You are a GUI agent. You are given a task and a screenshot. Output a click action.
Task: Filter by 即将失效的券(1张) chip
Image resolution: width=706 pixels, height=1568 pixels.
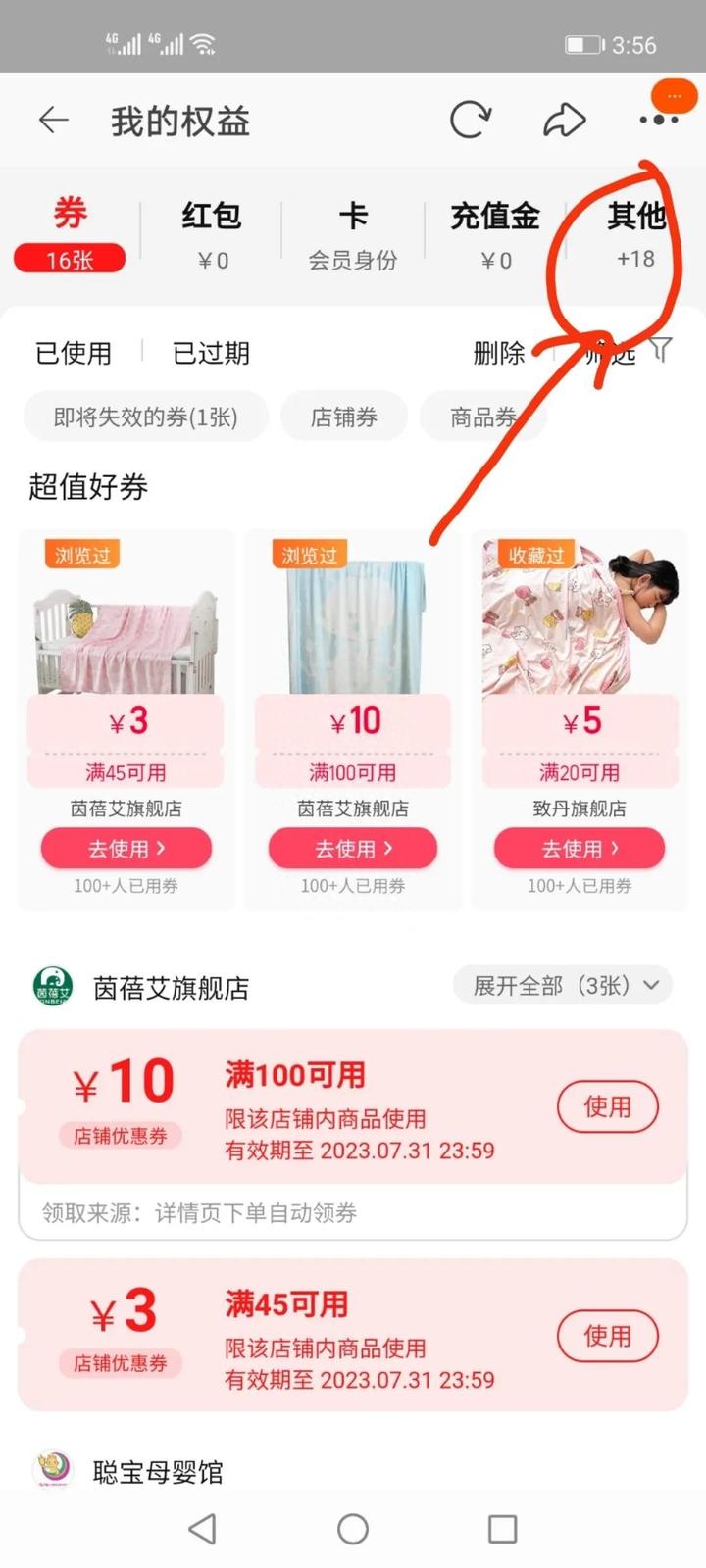click(145, 417)
